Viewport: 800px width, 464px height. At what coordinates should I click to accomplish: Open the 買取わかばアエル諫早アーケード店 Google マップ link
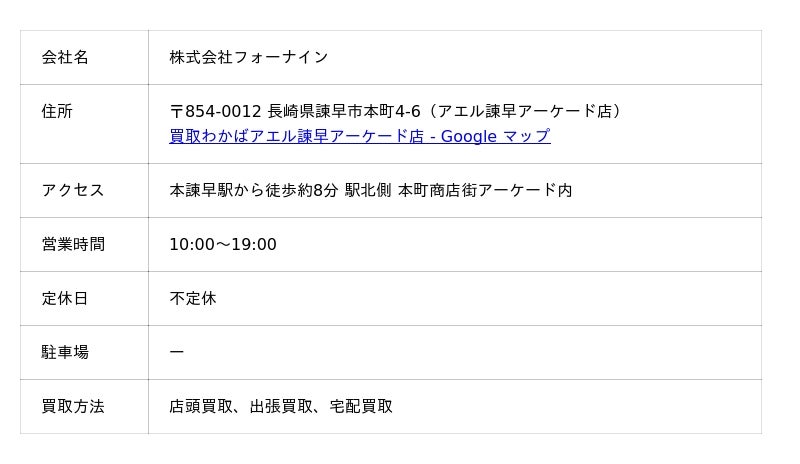[x=359, y=137]
